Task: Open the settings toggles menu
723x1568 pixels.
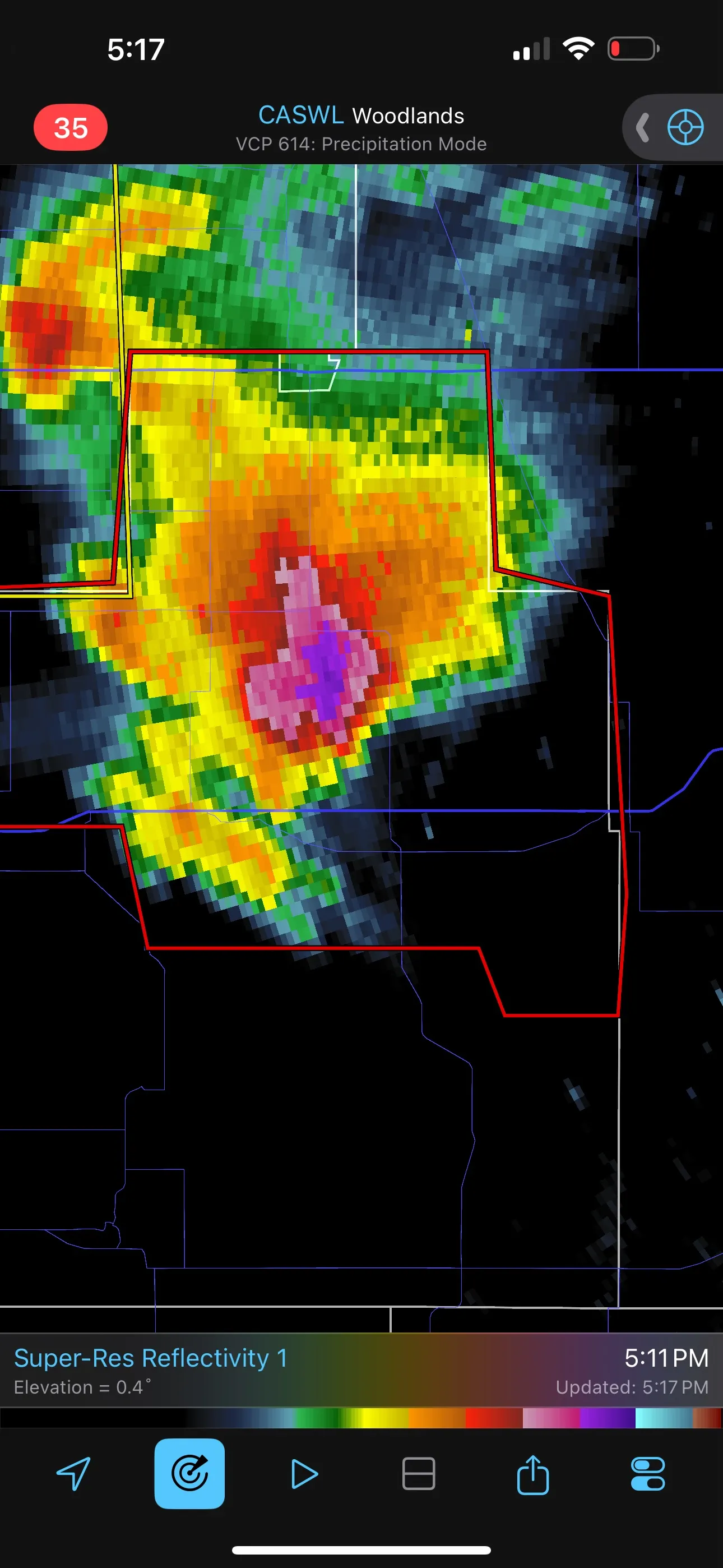Action: [x=647, y=1474]
